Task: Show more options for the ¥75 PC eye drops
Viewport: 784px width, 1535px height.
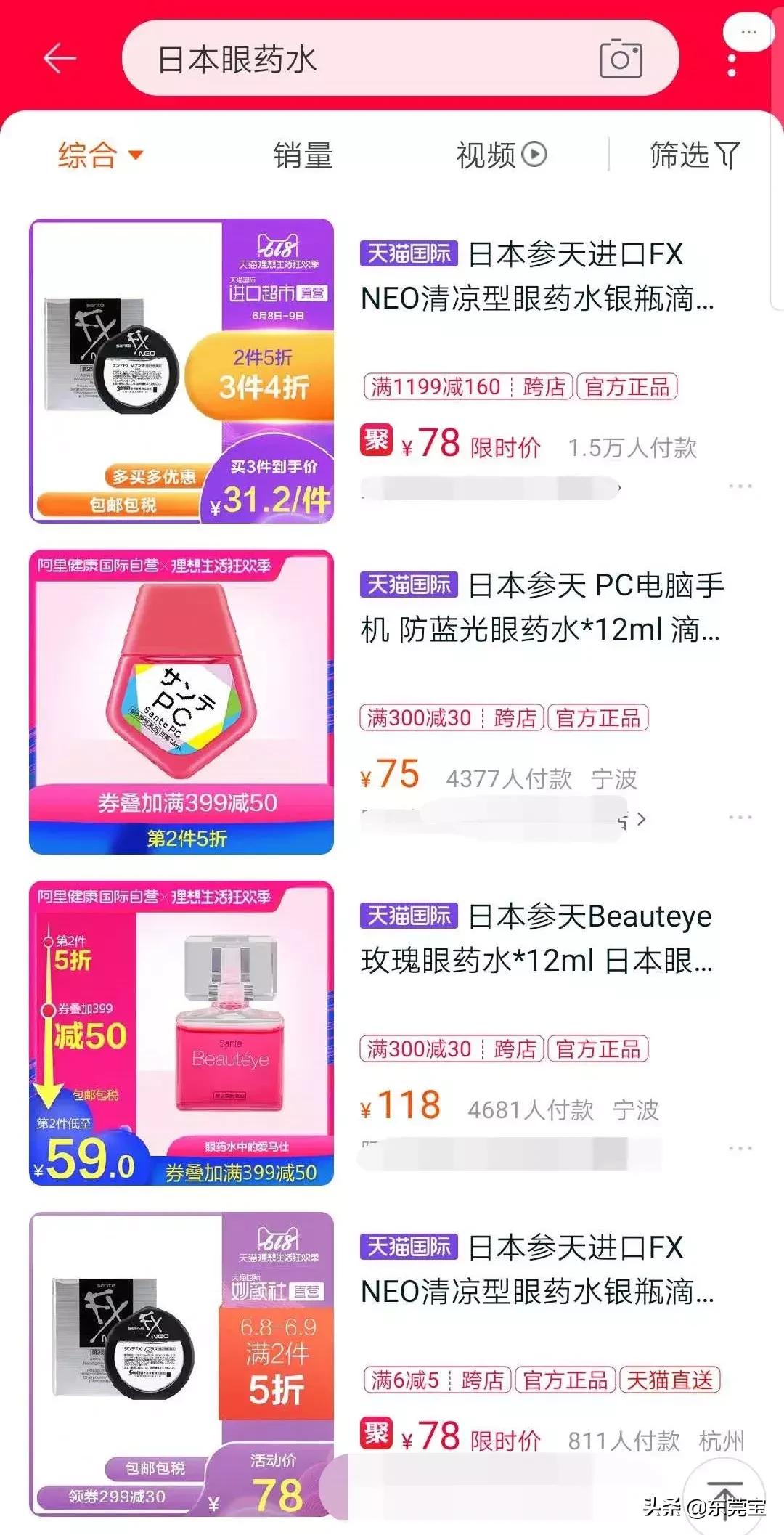Action: coord(740,818)
